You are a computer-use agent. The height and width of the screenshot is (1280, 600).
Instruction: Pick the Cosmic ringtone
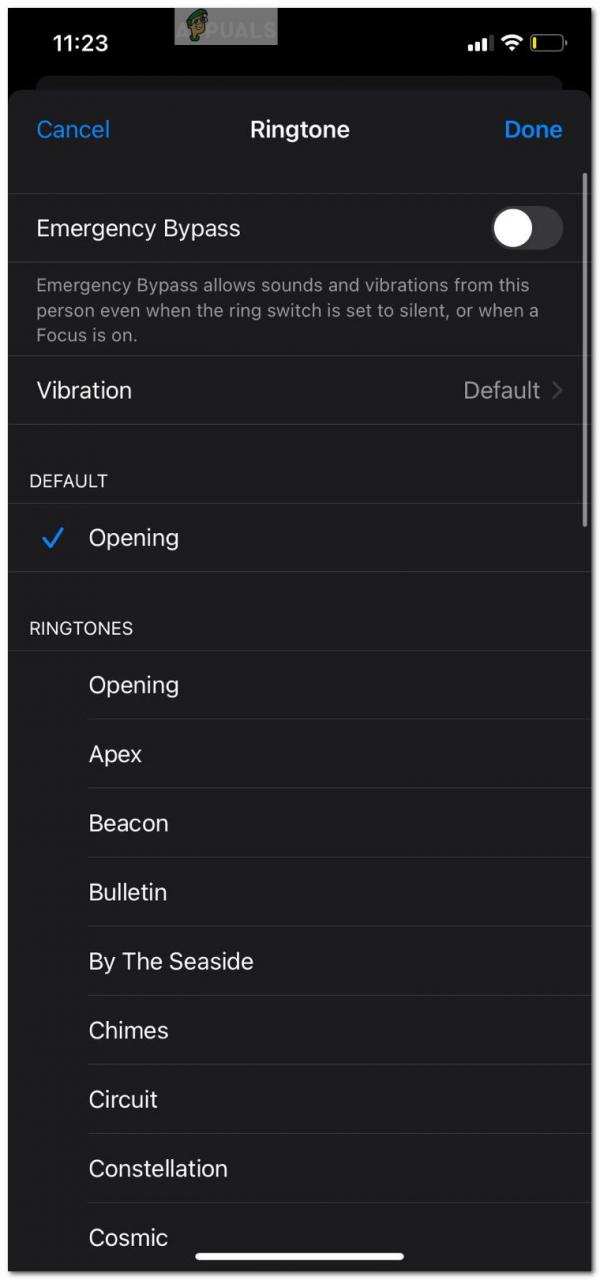point(129,1238)
